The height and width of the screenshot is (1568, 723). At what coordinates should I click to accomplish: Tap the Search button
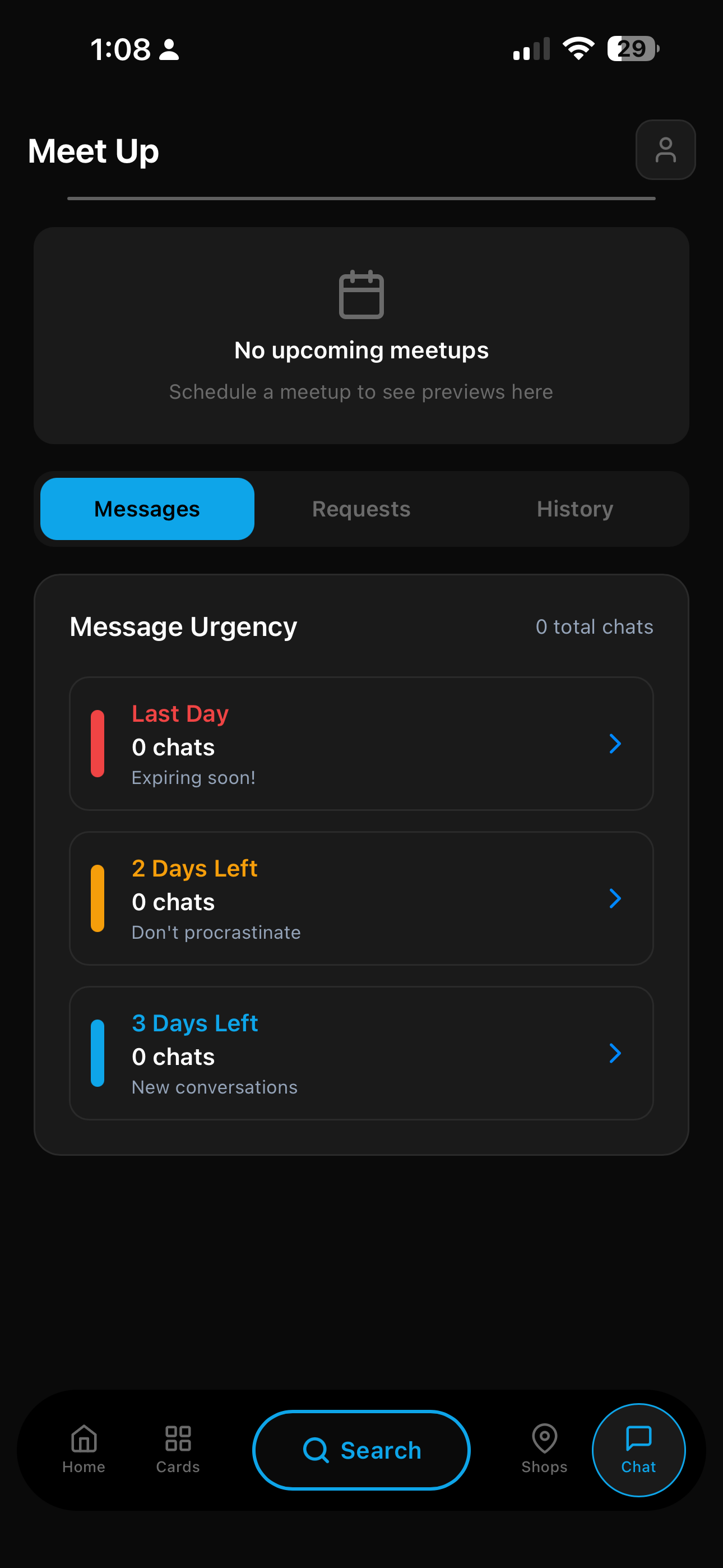coord(361,1450)
